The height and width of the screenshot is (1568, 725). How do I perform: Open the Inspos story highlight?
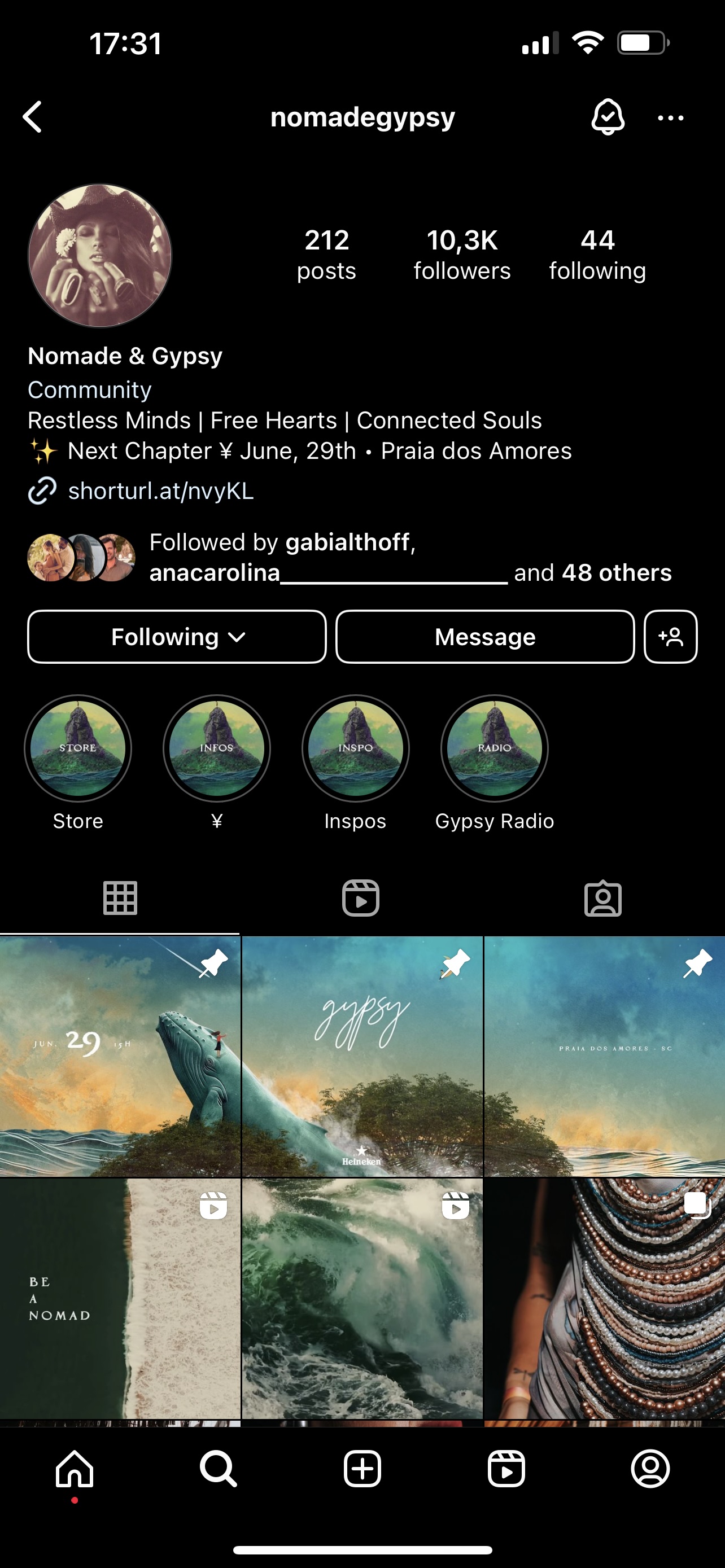[x=356, y=748]
